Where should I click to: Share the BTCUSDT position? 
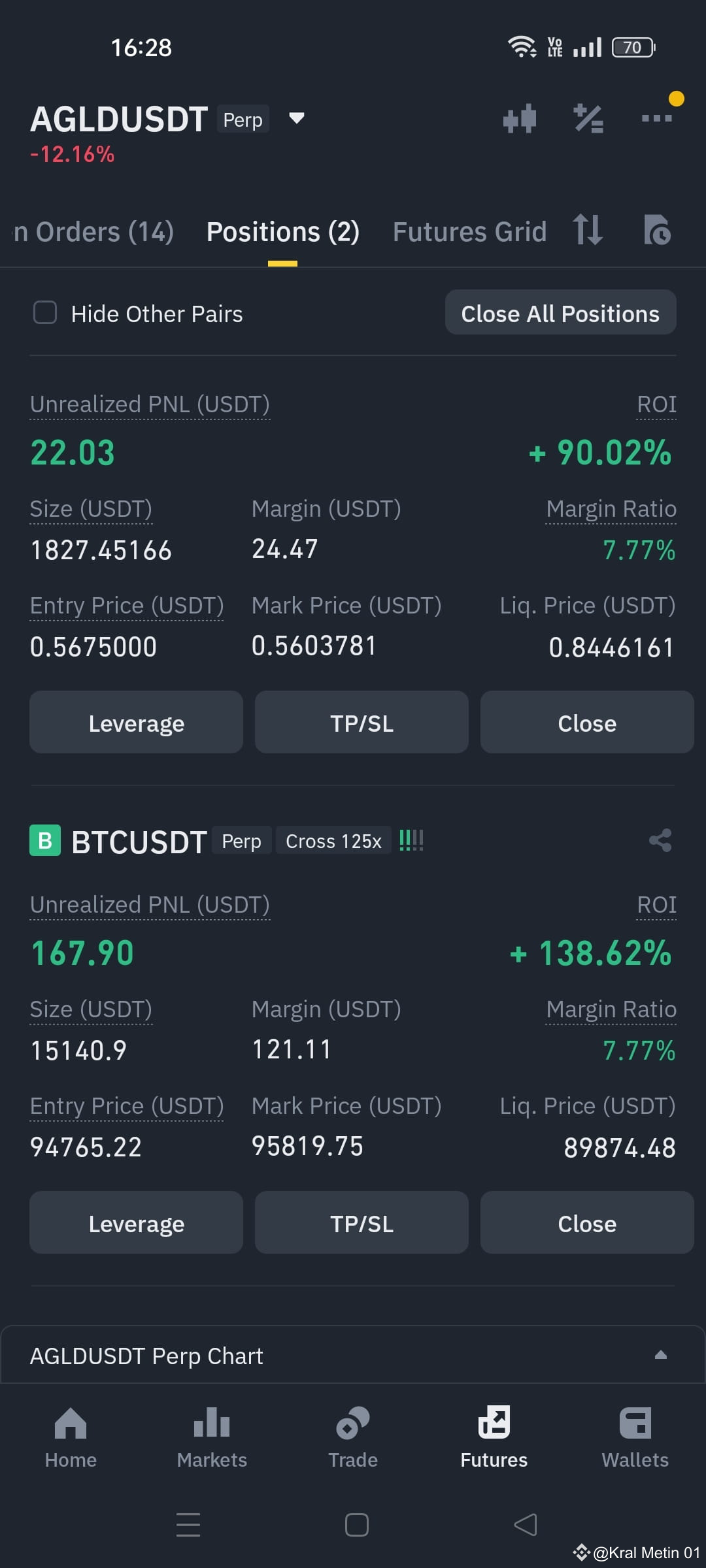(660, 840)
